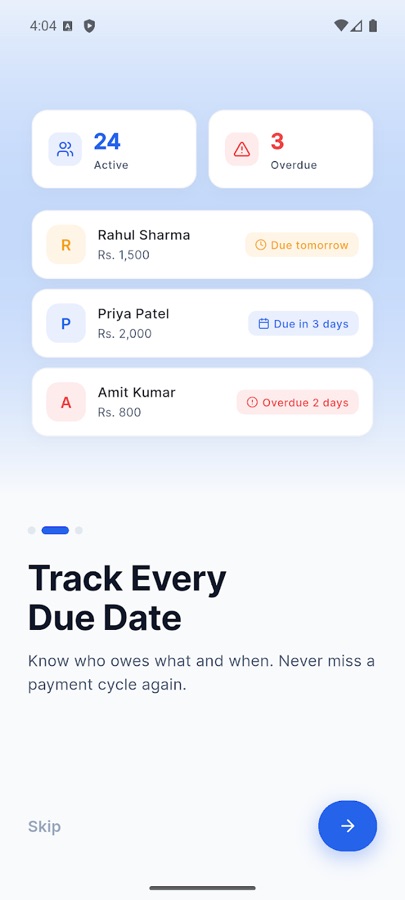Skip the onboarding intro
This screenshot has width=405, height=900.
(x=44, y=827)
